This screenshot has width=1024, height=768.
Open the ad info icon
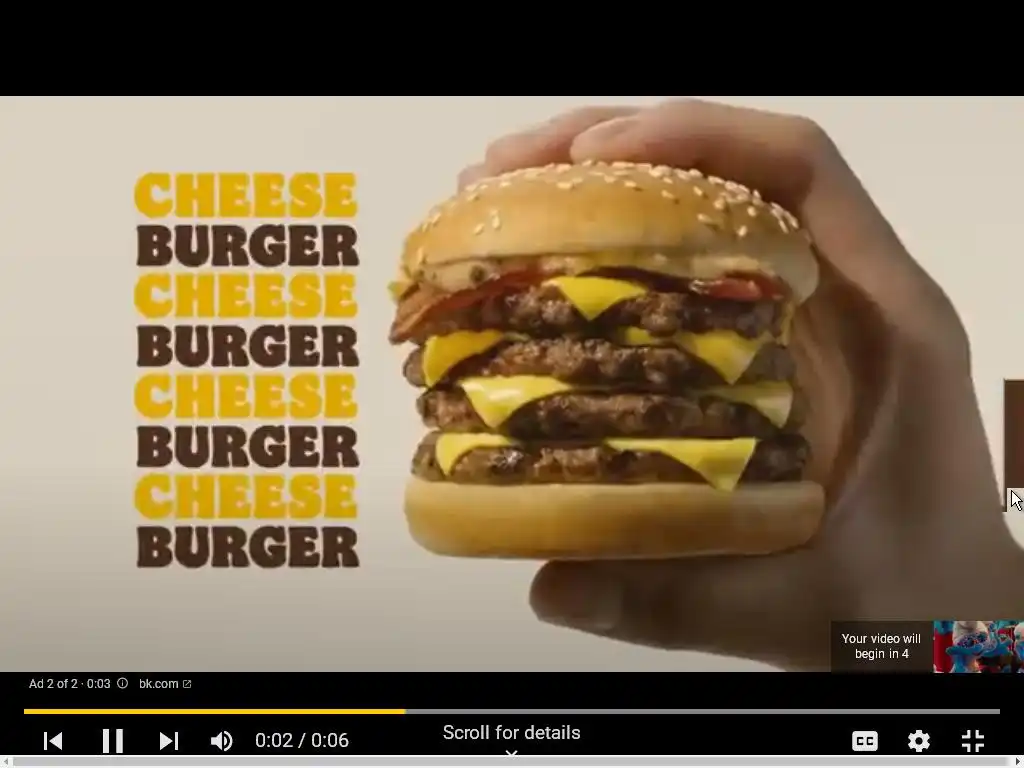(x=122, y=684)
